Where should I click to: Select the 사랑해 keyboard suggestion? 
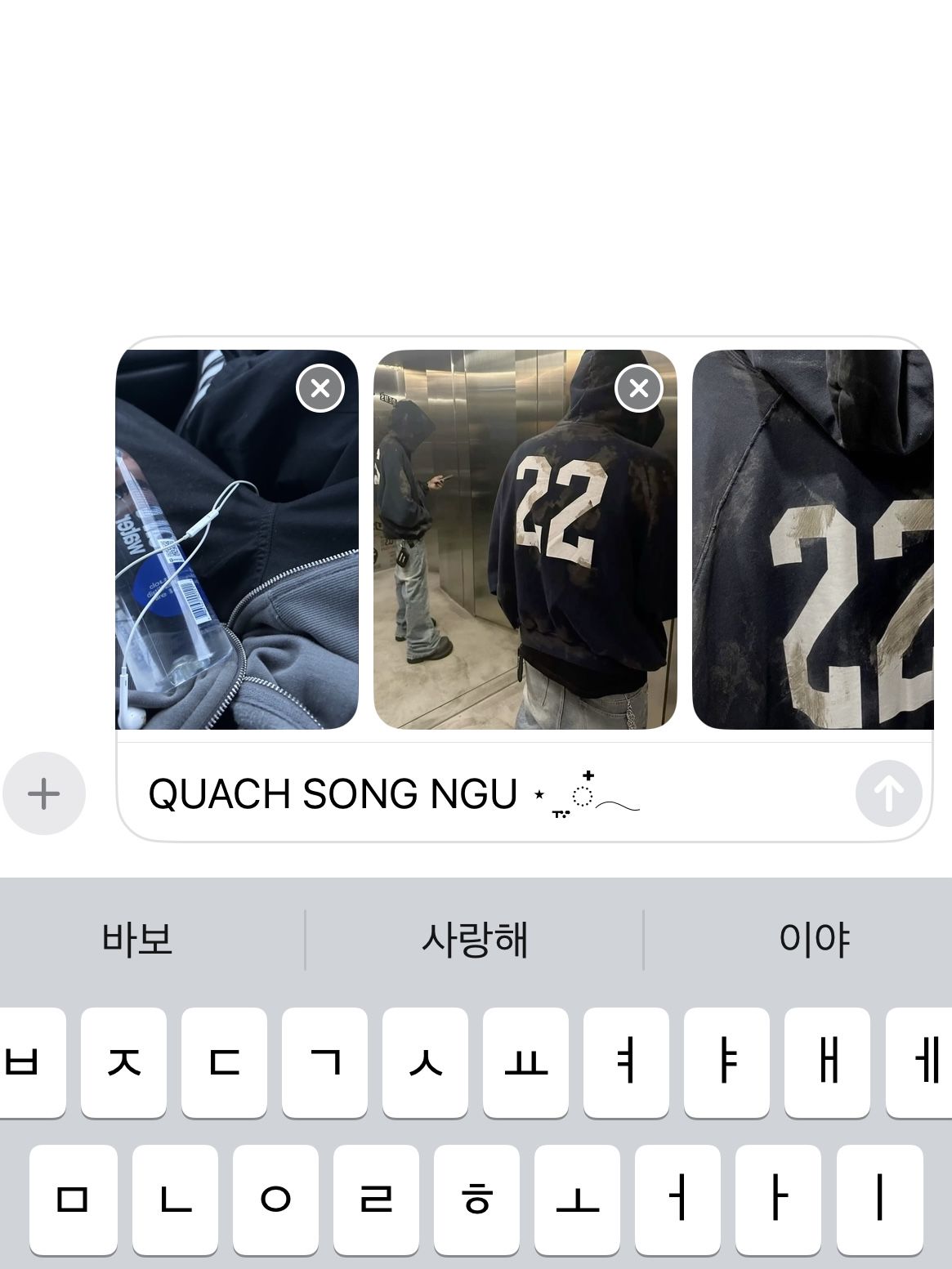[475, 940]
